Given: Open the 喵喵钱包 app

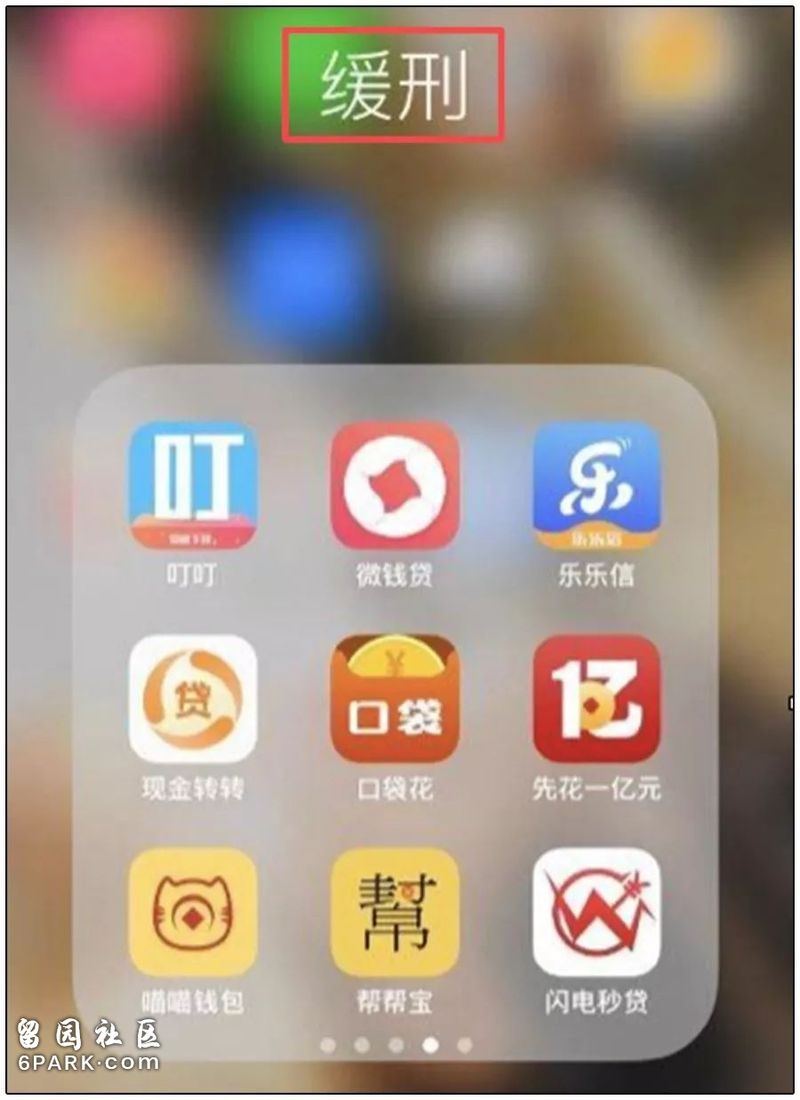Looking at the screenshot, I should tap(193, 912).
